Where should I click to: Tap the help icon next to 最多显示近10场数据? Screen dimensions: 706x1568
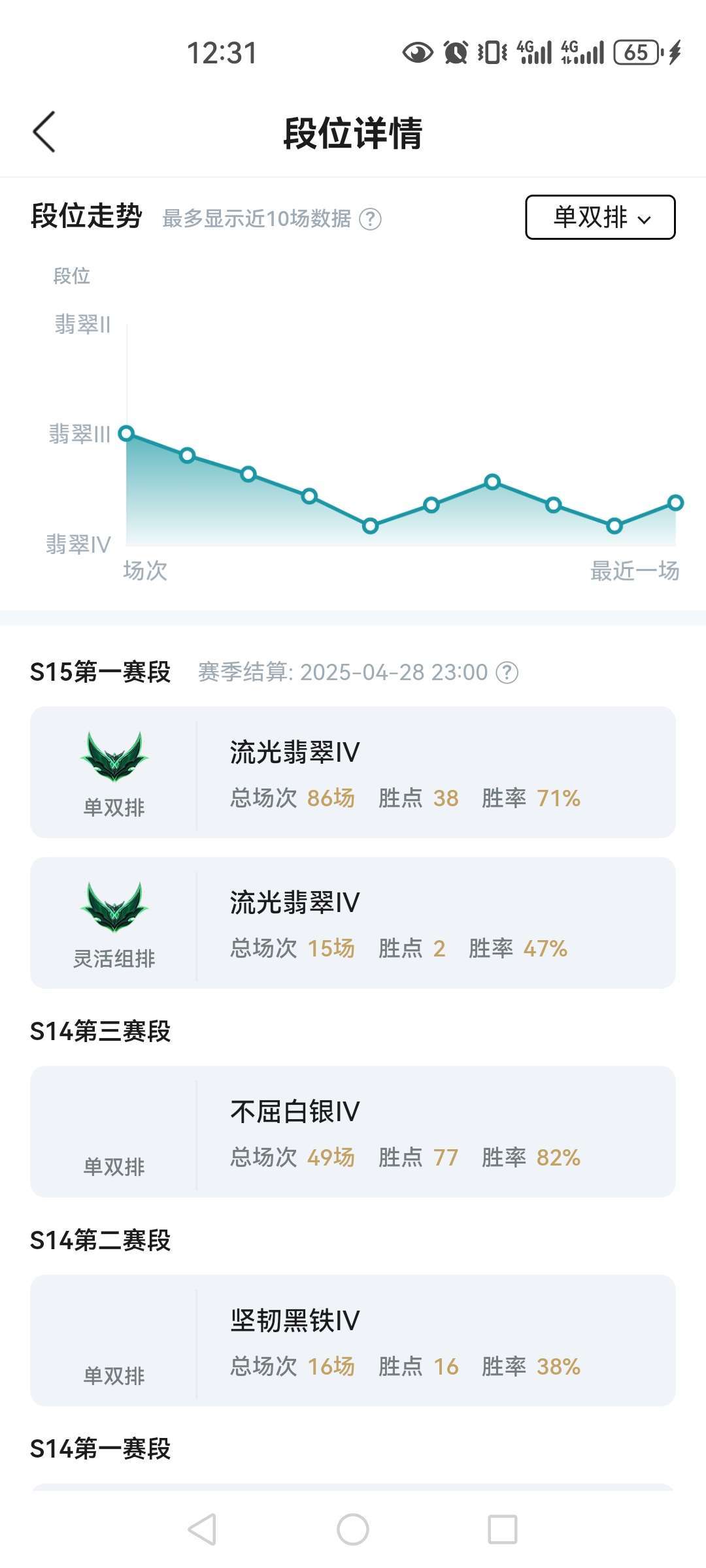tap(371, 219)
